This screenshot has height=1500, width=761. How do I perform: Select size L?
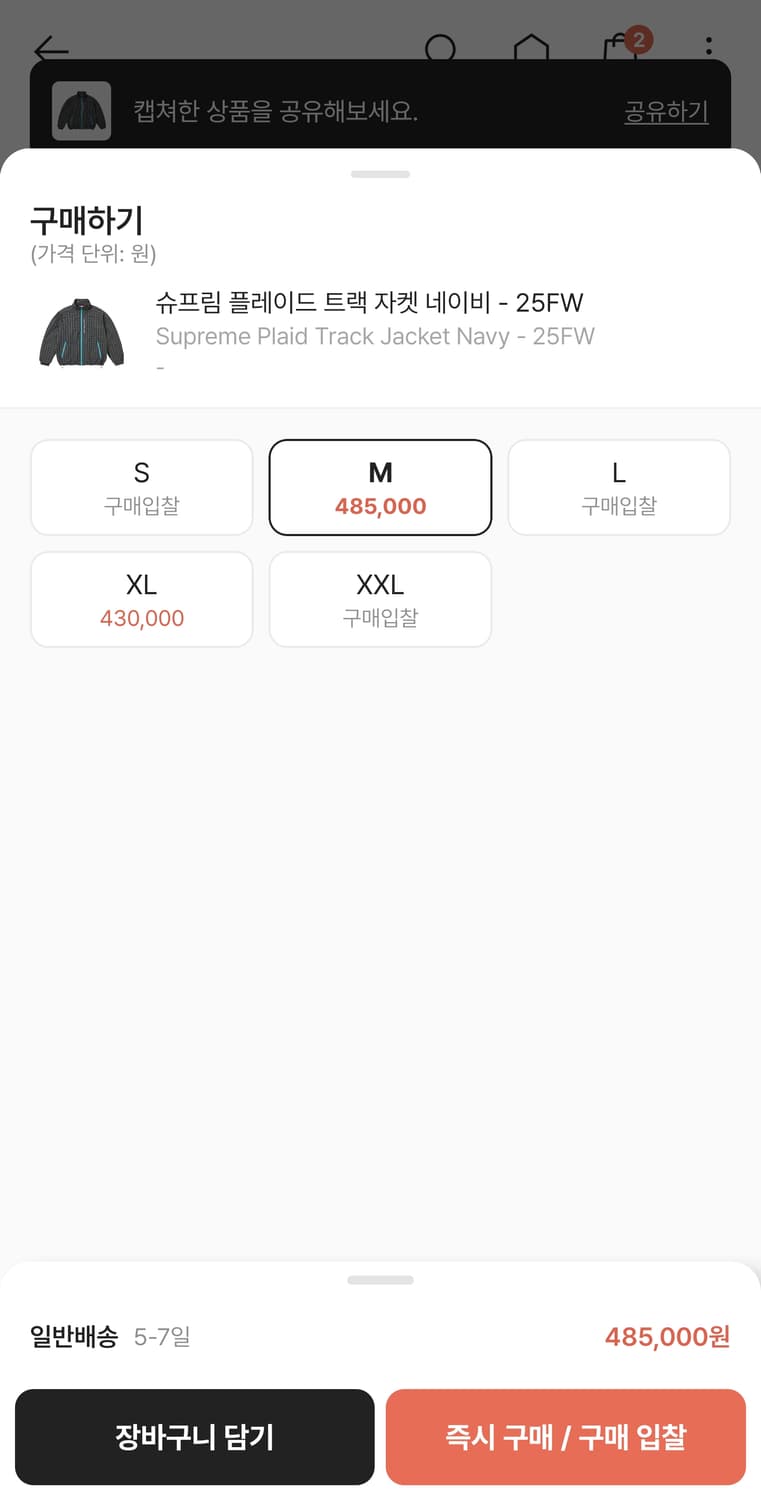pyautogui.click(x=619, y=488)
